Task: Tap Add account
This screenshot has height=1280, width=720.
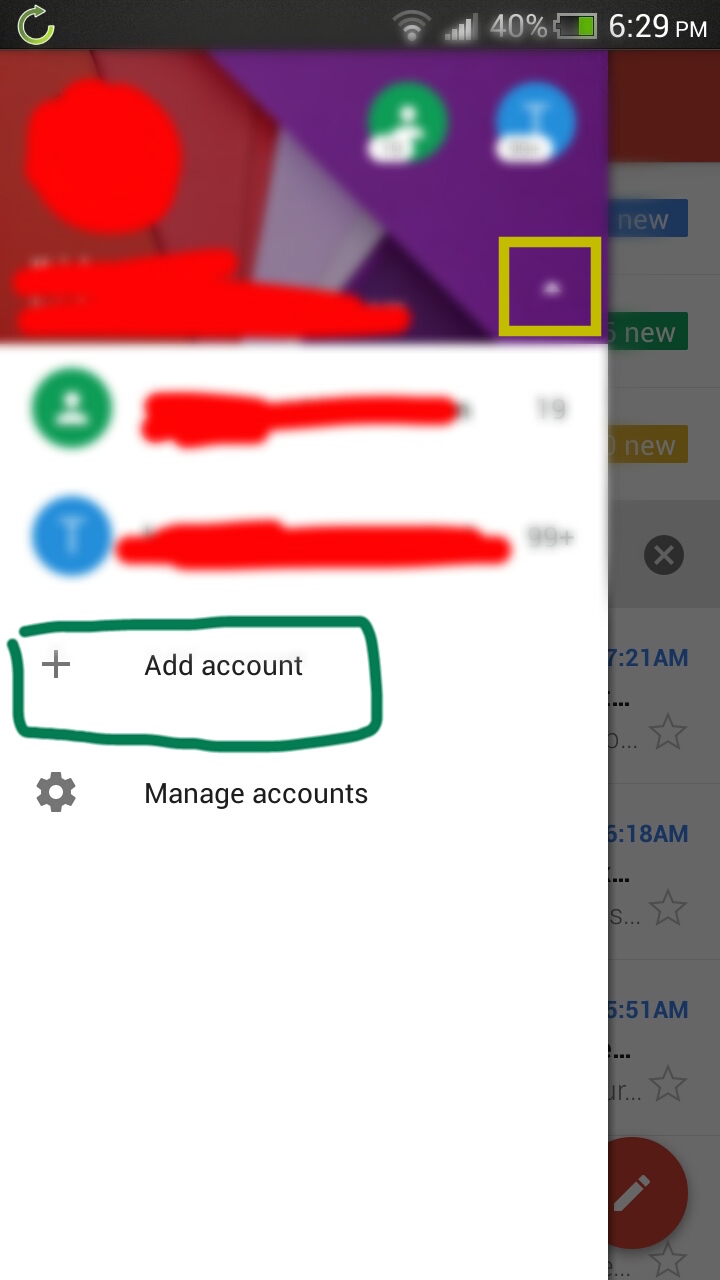Action: pyautogui.click(x=223, y=666)
